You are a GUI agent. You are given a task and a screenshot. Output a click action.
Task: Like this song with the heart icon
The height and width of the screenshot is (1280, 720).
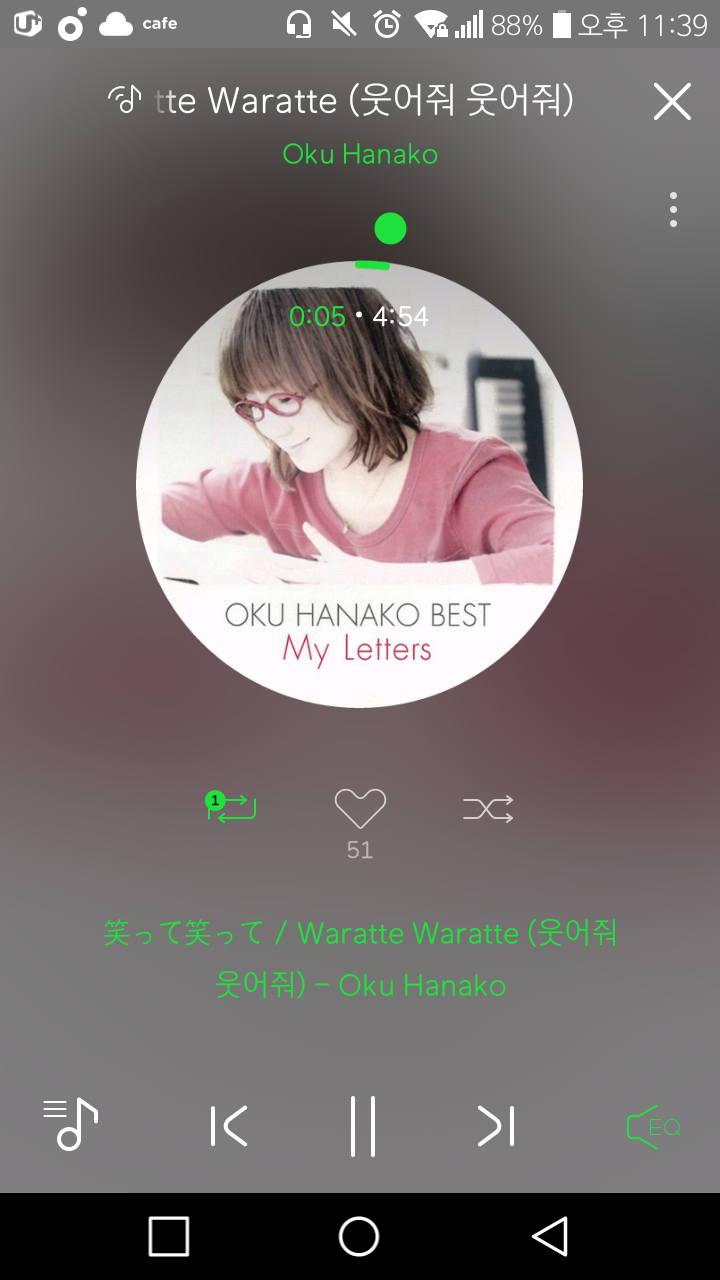[360, 808]
